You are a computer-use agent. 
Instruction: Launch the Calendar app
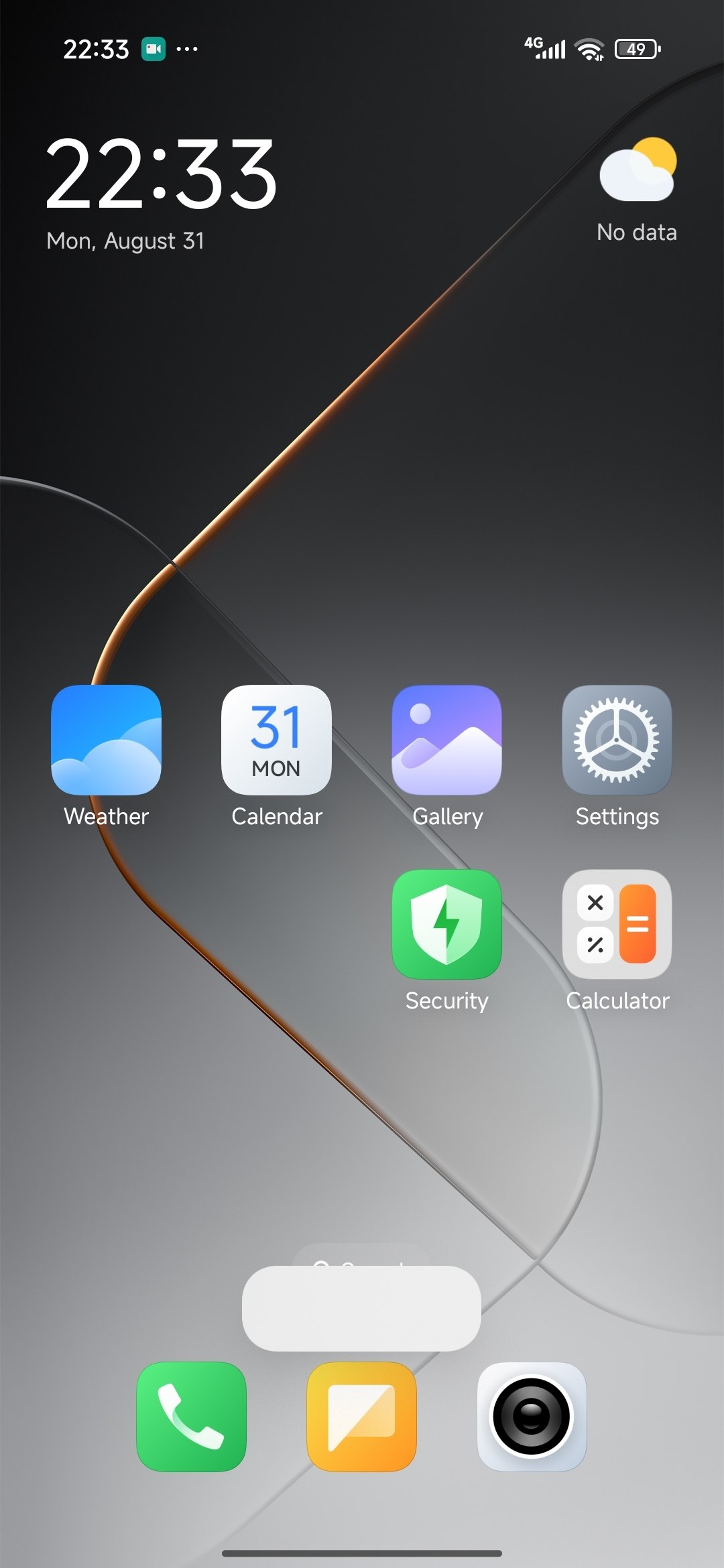(276, 740)
